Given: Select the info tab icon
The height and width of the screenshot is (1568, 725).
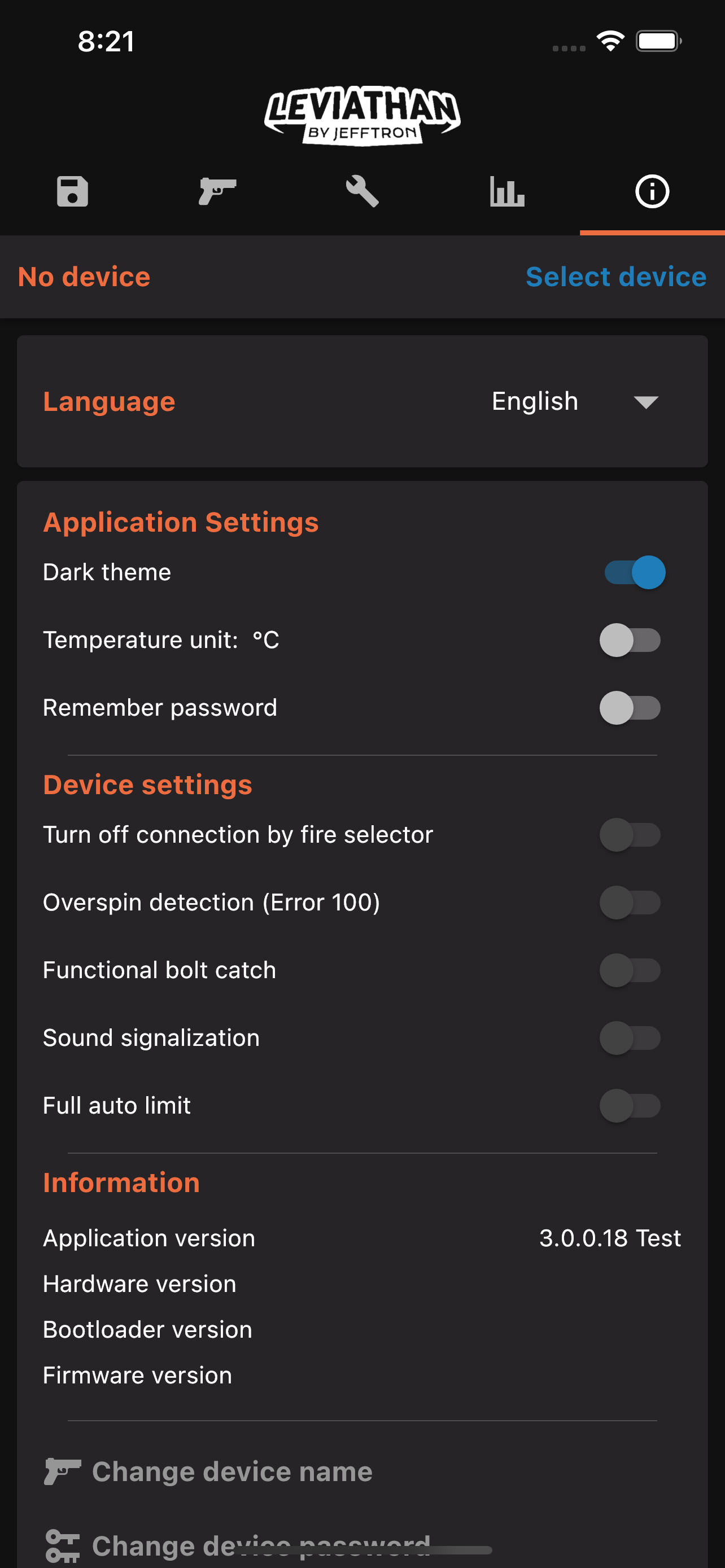Looking at the screenshot, I should (652, 192).
